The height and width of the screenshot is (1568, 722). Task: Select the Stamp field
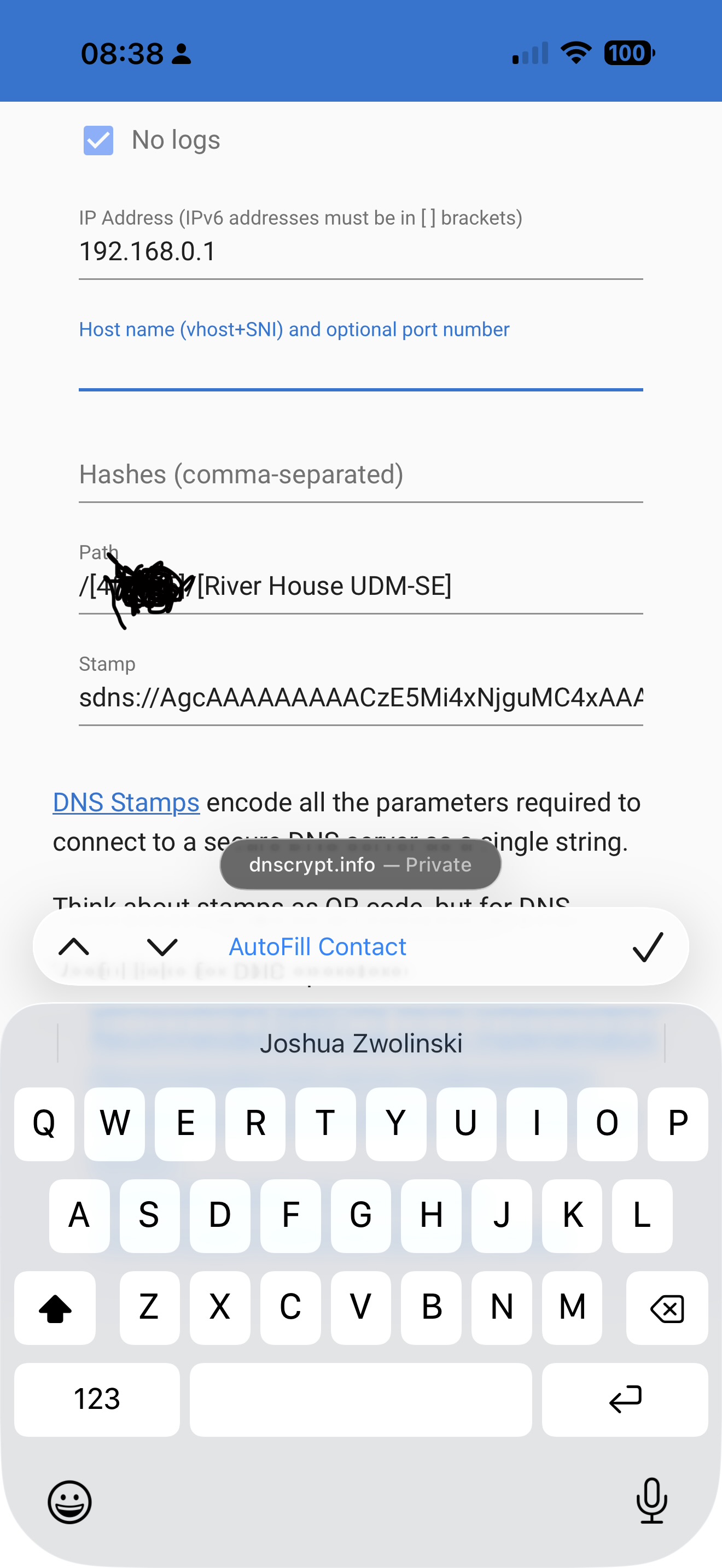360,698
